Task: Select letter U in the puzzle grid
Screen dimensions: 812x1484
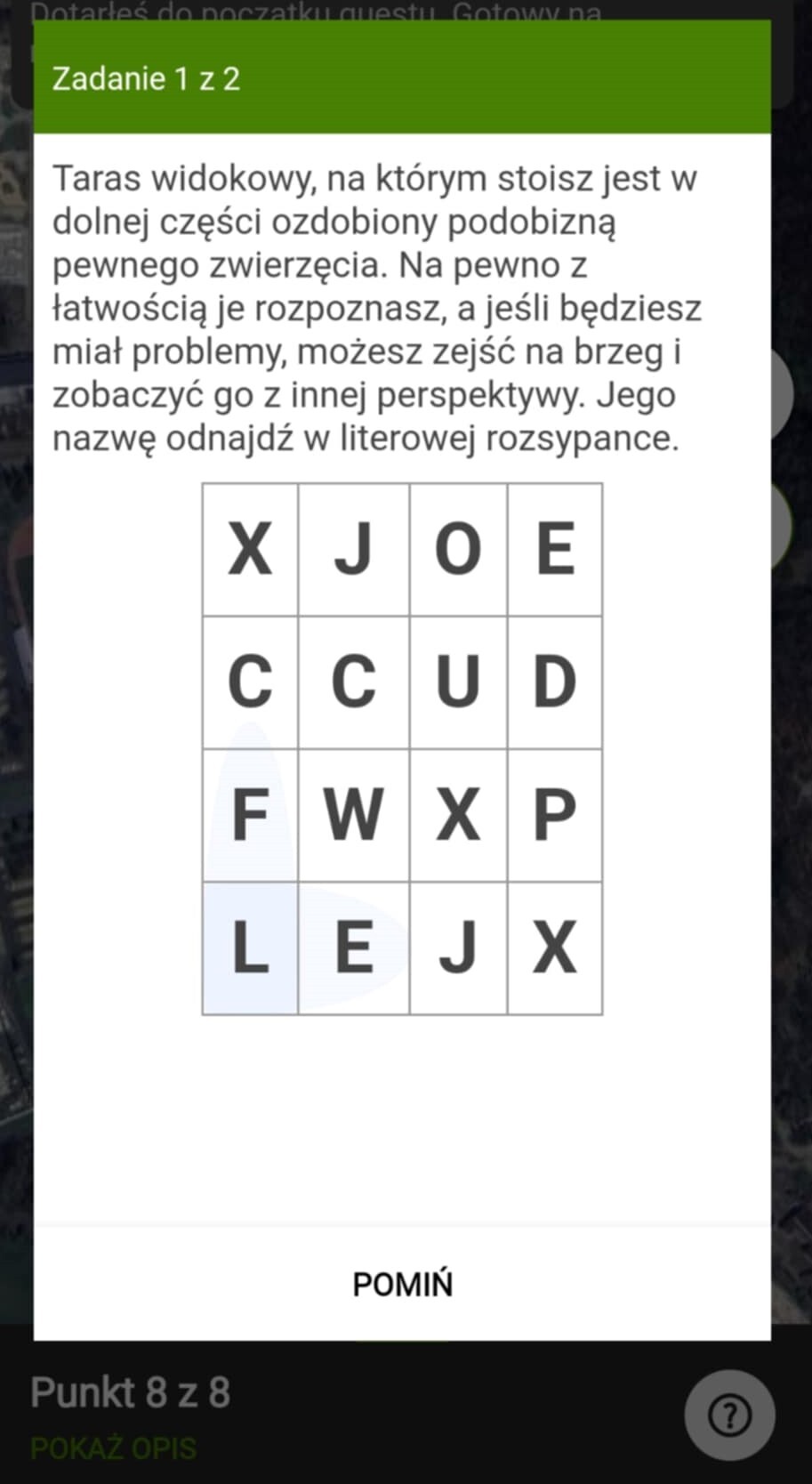Action: tap(458, 682)
